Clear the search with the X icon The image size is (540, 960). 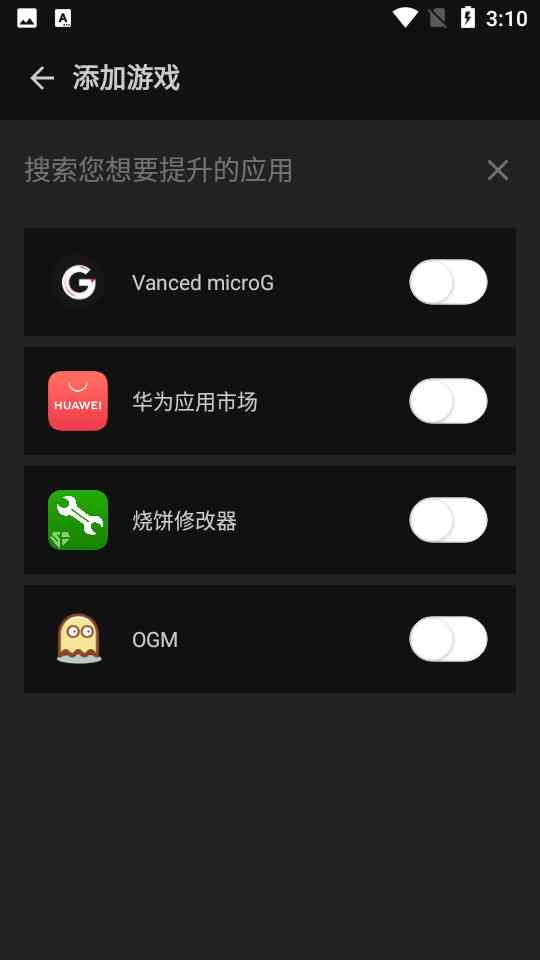click(x=498, y=170)
